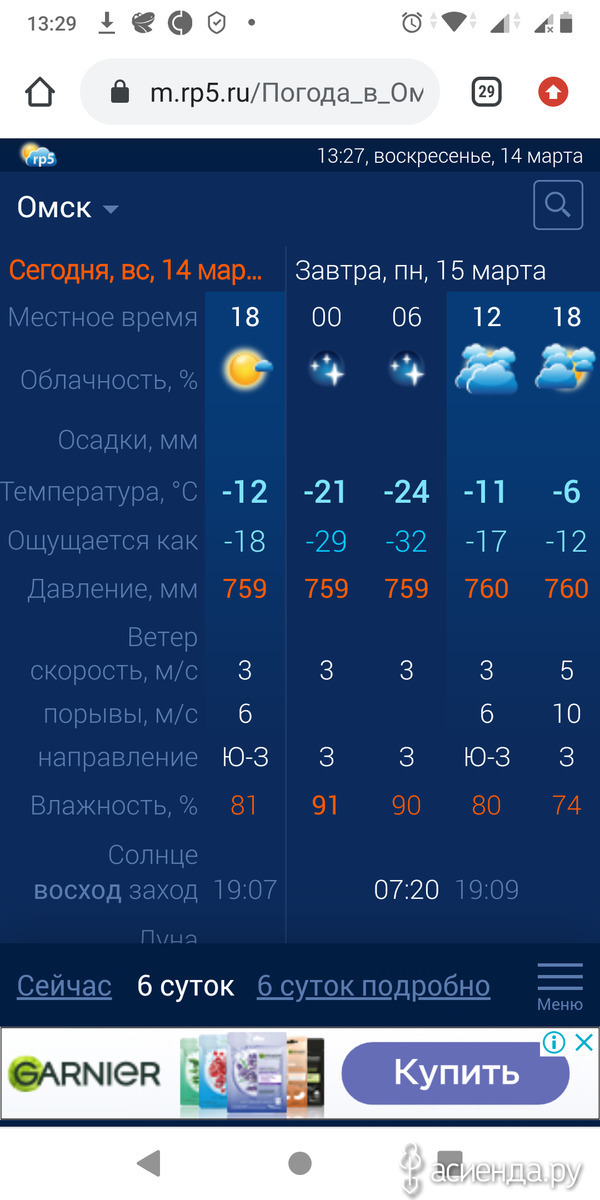
Task: Close the Garnier ad banner
Action: pyautogui.click(x=585, y=1043)
